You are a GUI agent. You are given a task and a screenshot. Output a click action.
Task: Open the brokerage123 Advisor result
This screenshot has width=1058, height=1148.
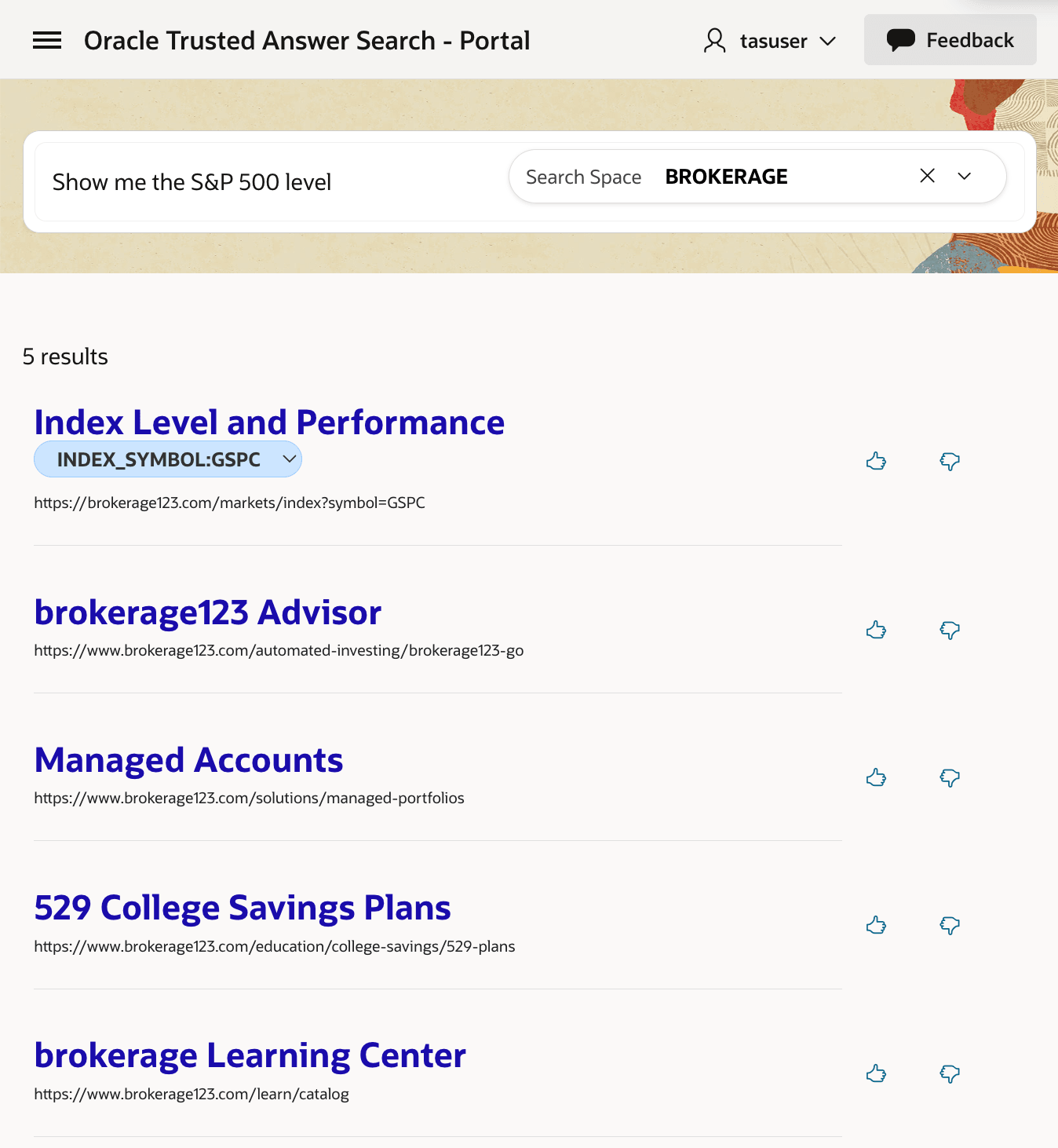[208, 612]
